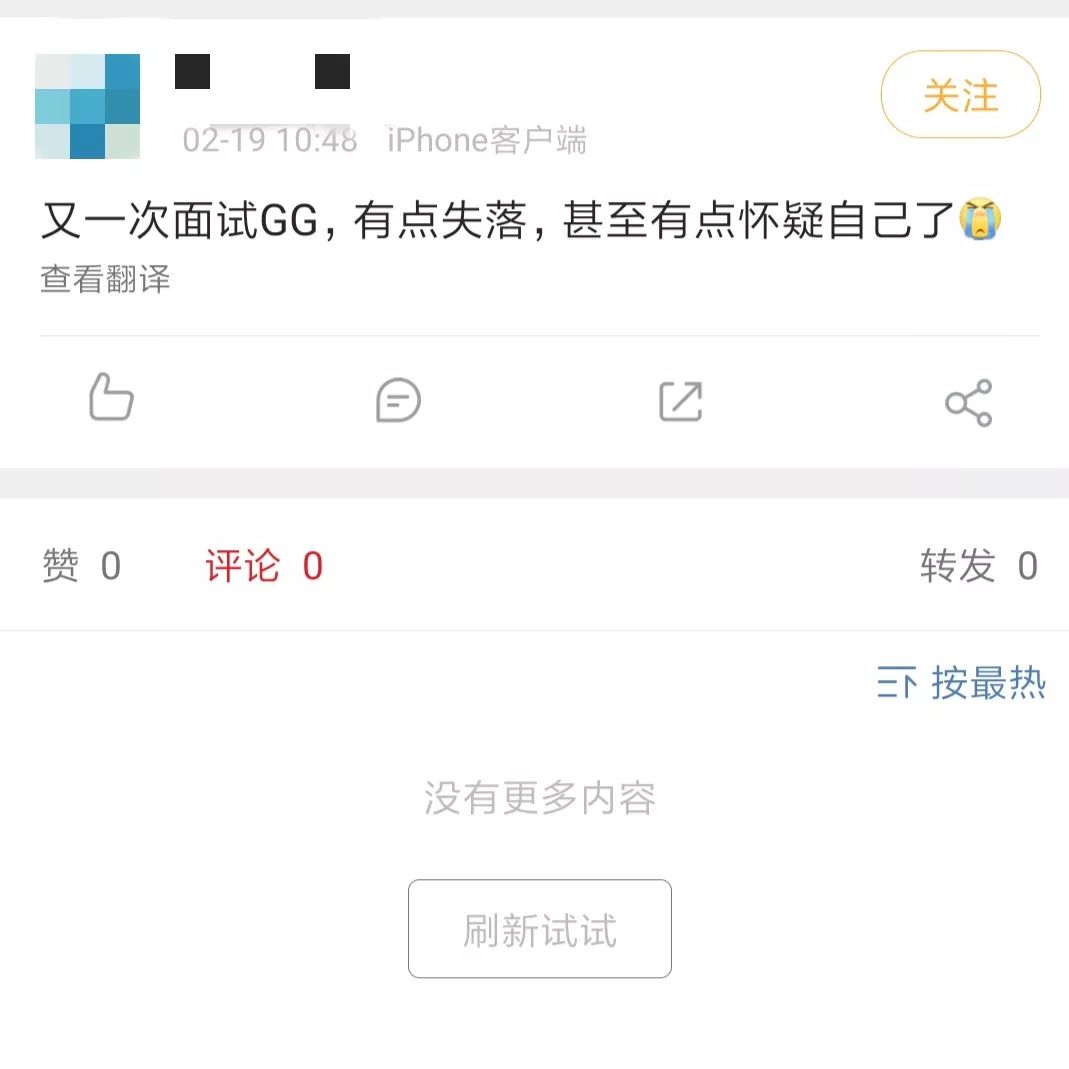The image size is (1069, 1069).
Task: Switch to the 赞 tab
Action: 81,567
